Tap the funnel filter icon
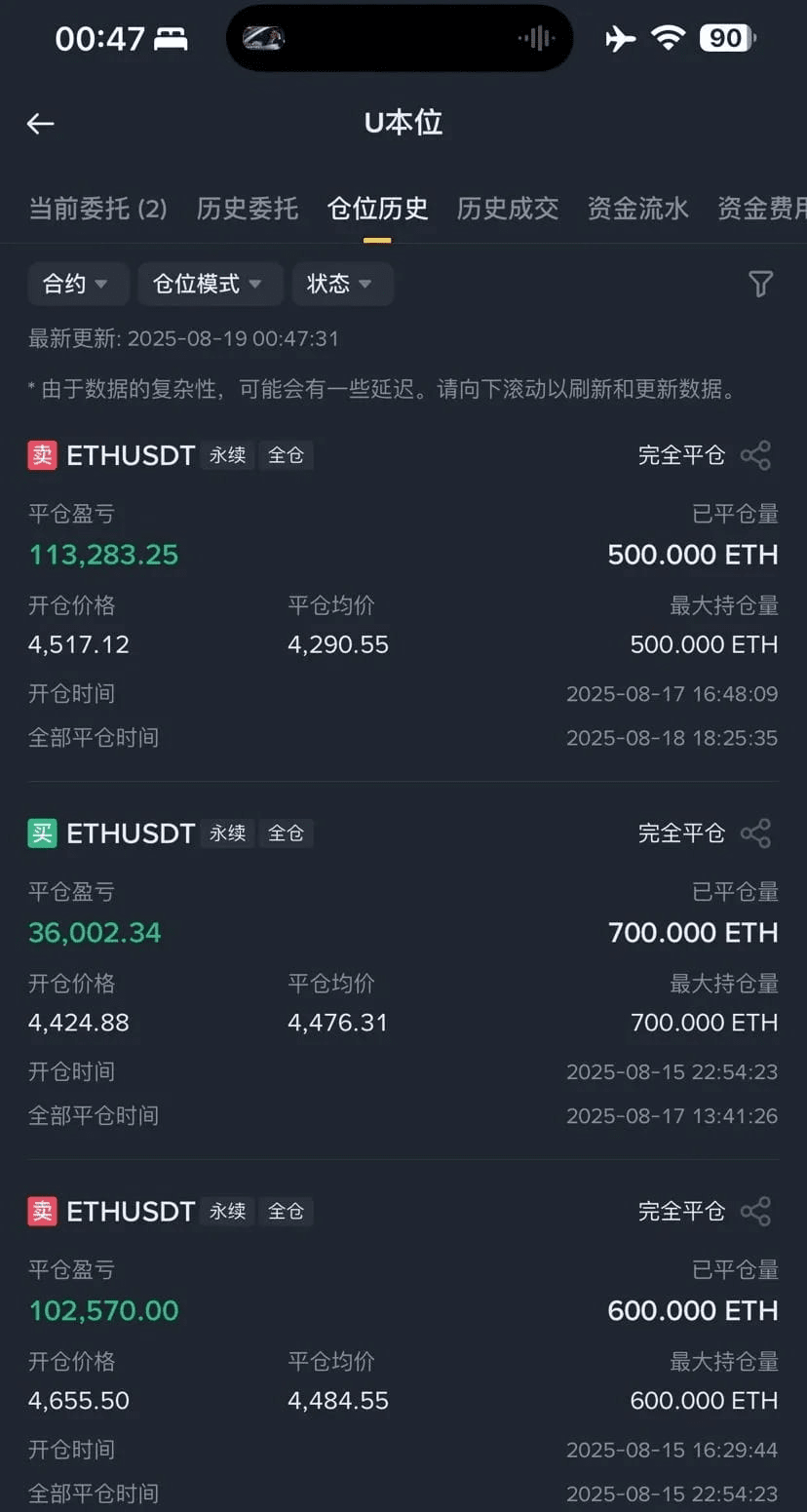This screenshot has height=1512, width=807. tap(760, 284)
